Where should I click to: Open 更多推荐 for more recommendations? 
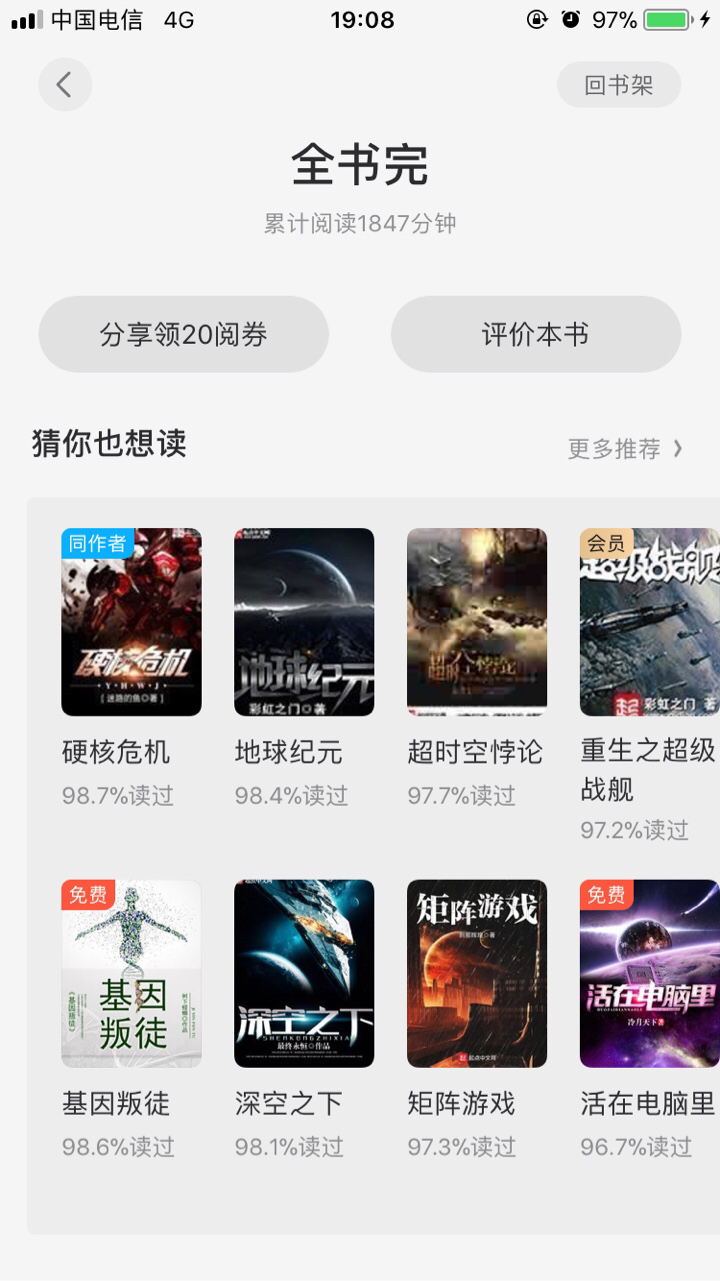625,449
